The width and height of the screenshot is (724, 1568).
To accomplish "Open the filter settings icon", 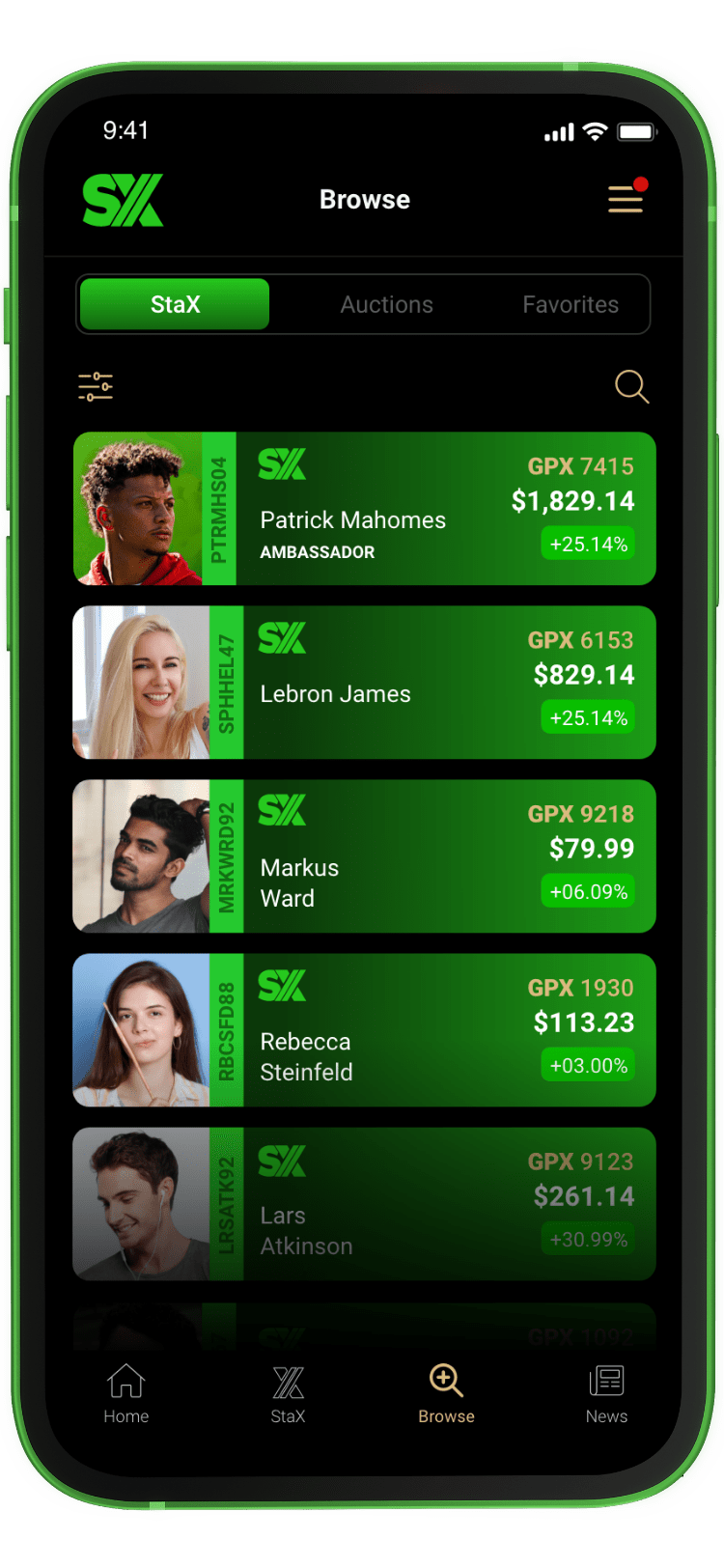I will pos(96,386).
